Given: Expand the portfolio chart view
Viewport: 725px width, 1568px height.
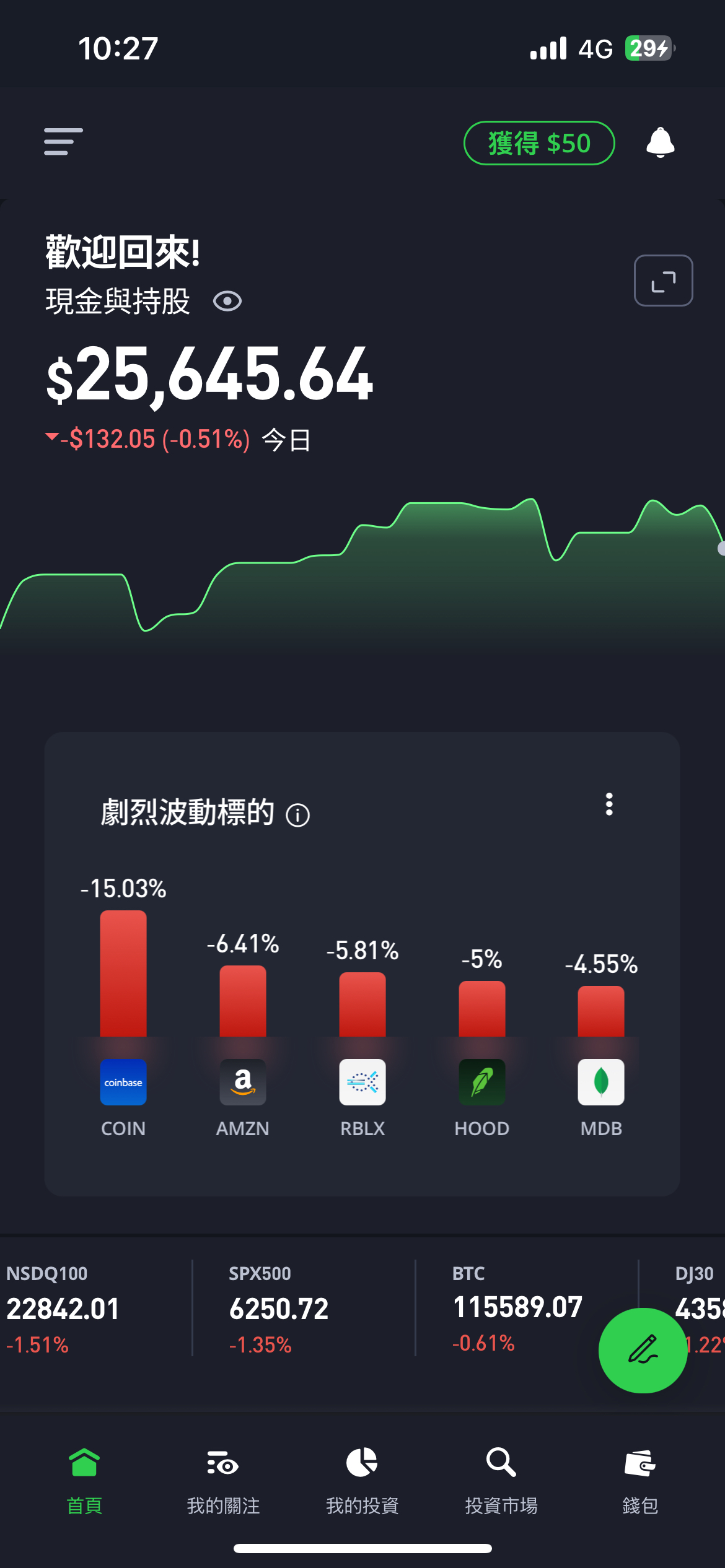Looking at the screenshot, I should pos(663,281).
